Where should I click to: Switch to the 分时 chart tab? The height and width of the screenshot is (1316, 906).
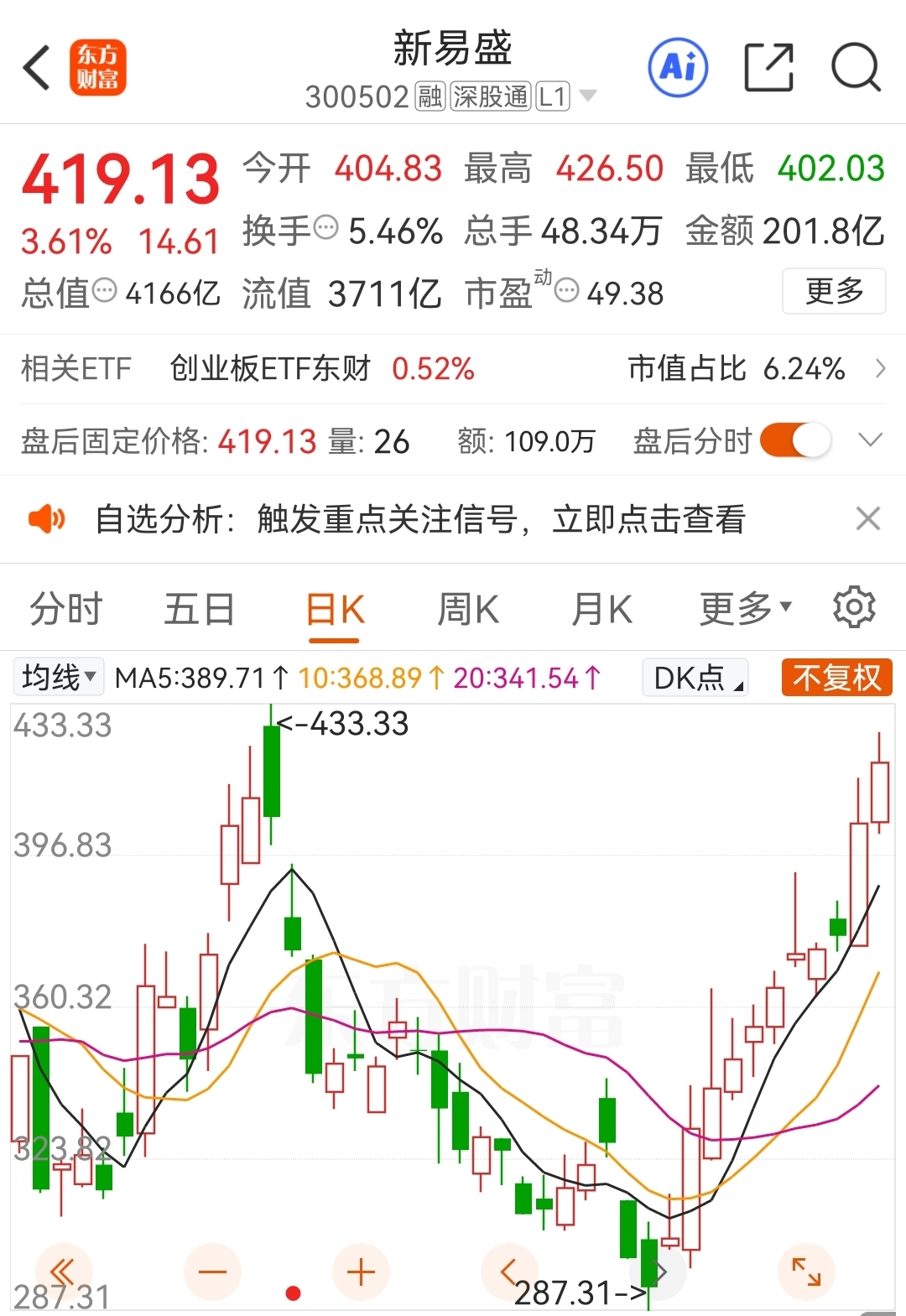pos(65,609)
